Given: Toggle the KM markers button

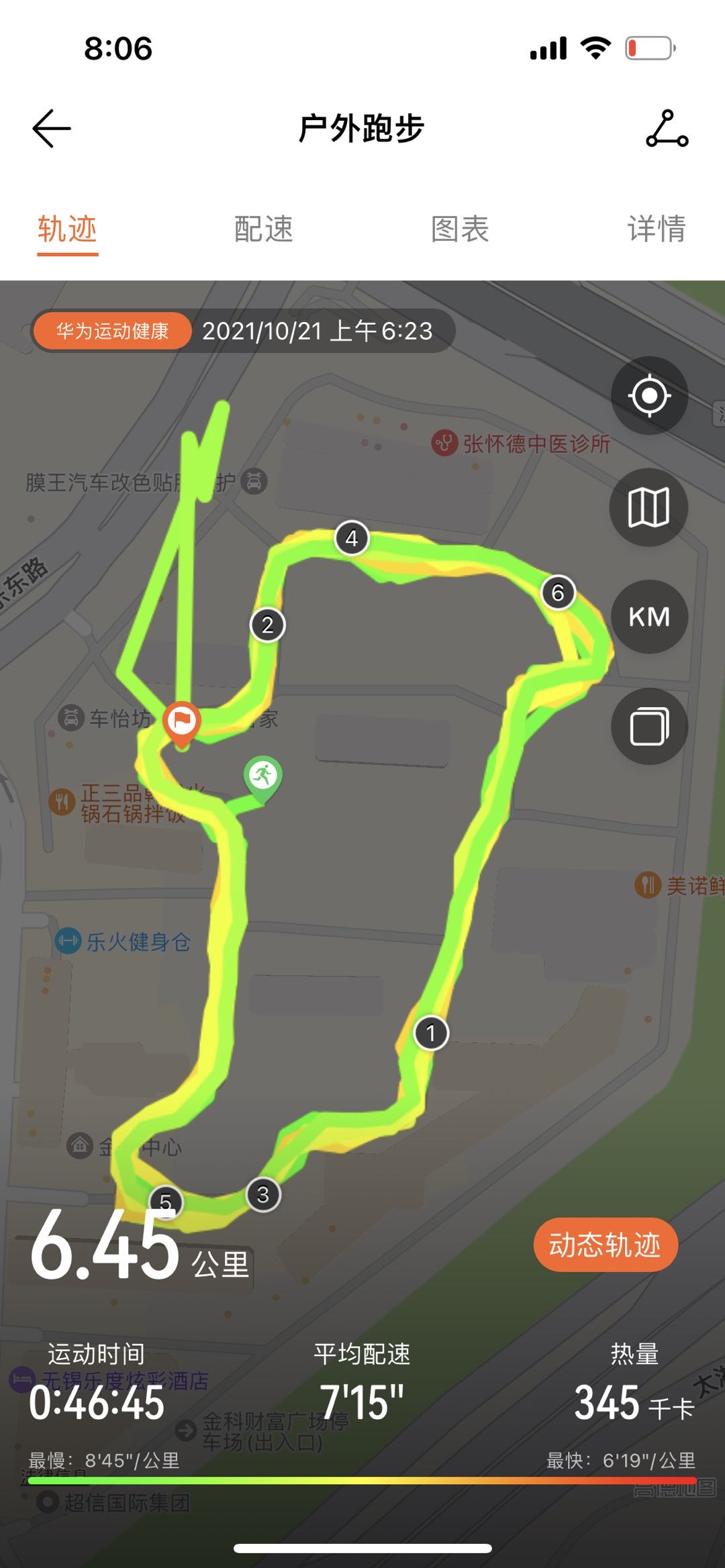Looking at the screenshot, I should coord(648,617).
